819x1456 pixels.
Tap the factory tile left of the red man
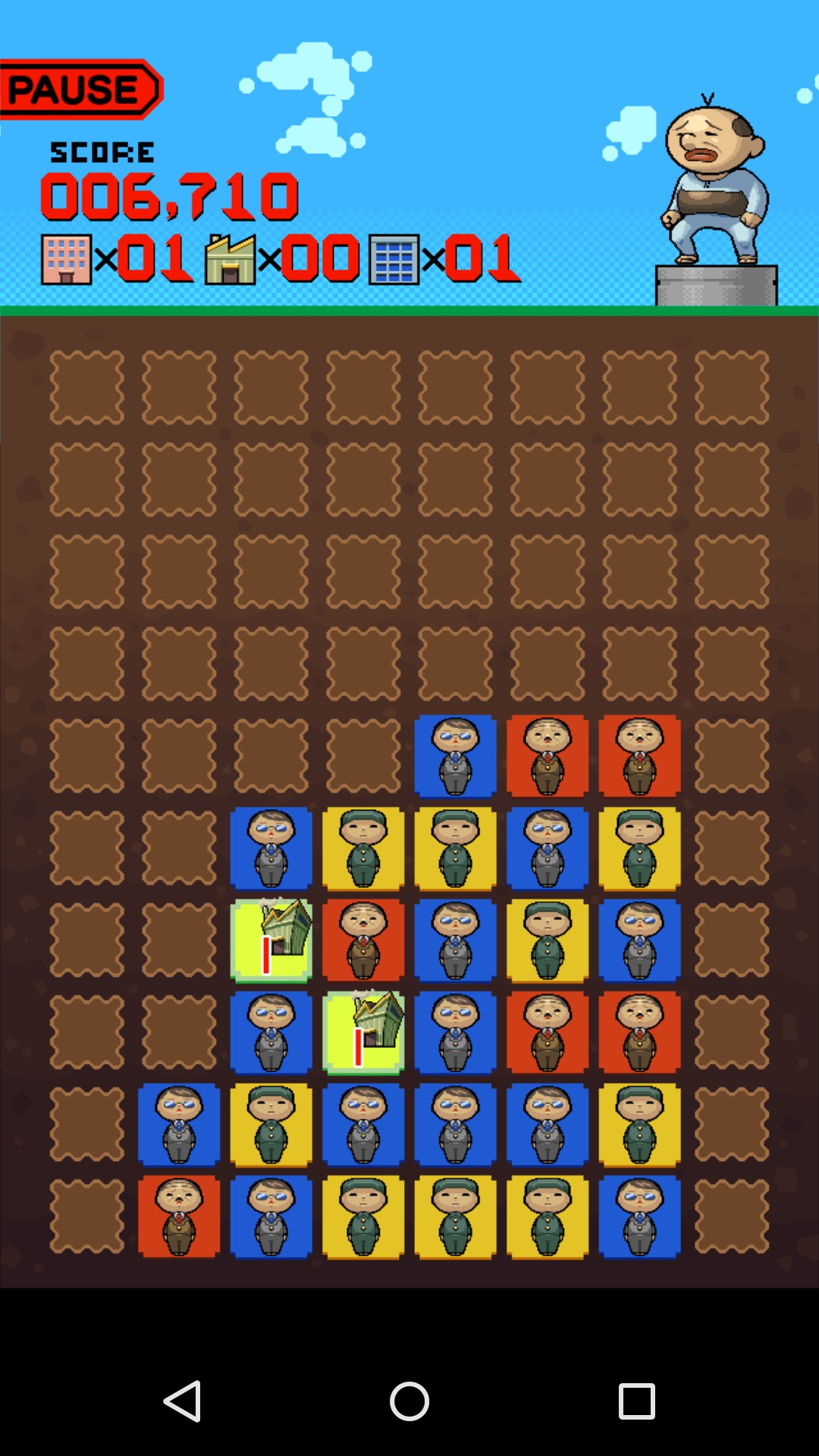coord(271,940)
